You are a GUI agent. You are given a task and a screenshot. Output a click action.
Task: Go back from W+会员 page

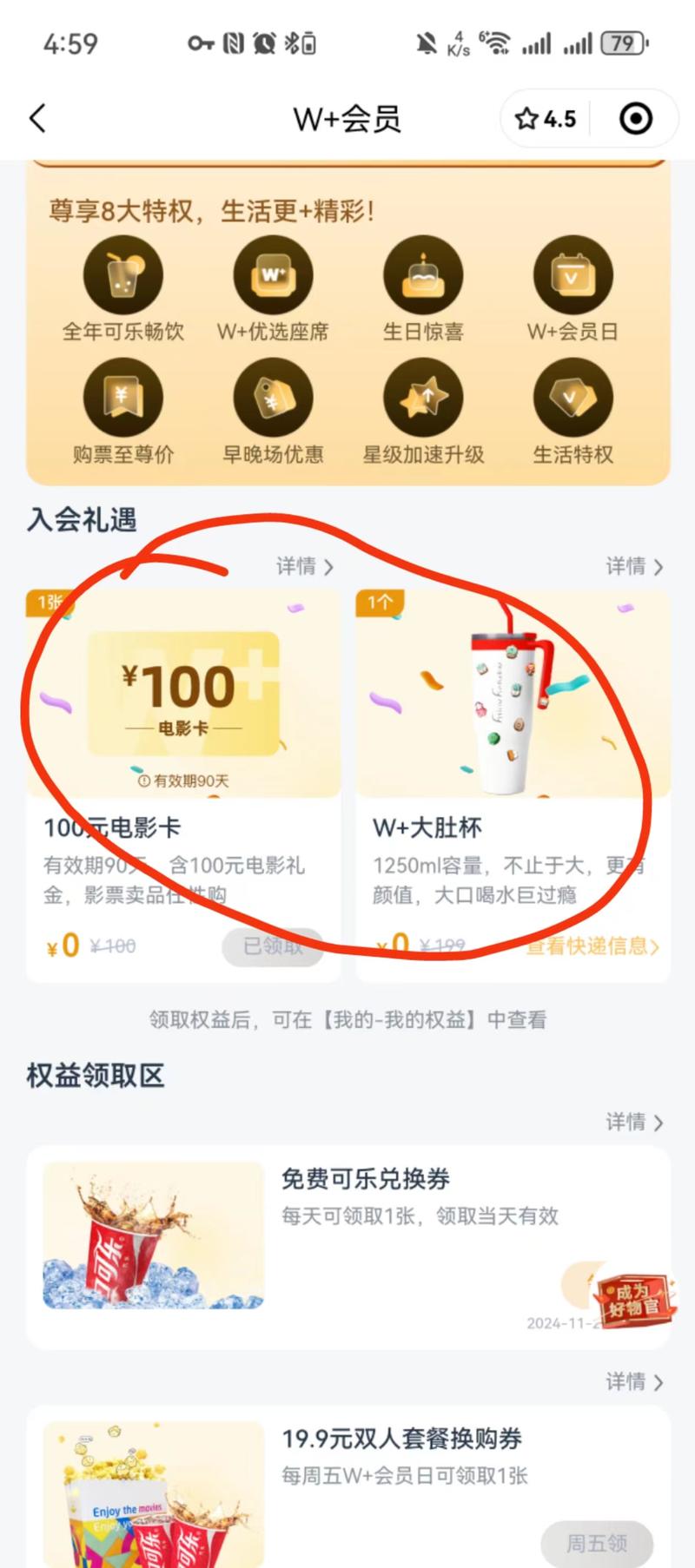pyautogui.click(x=37, y=119)
